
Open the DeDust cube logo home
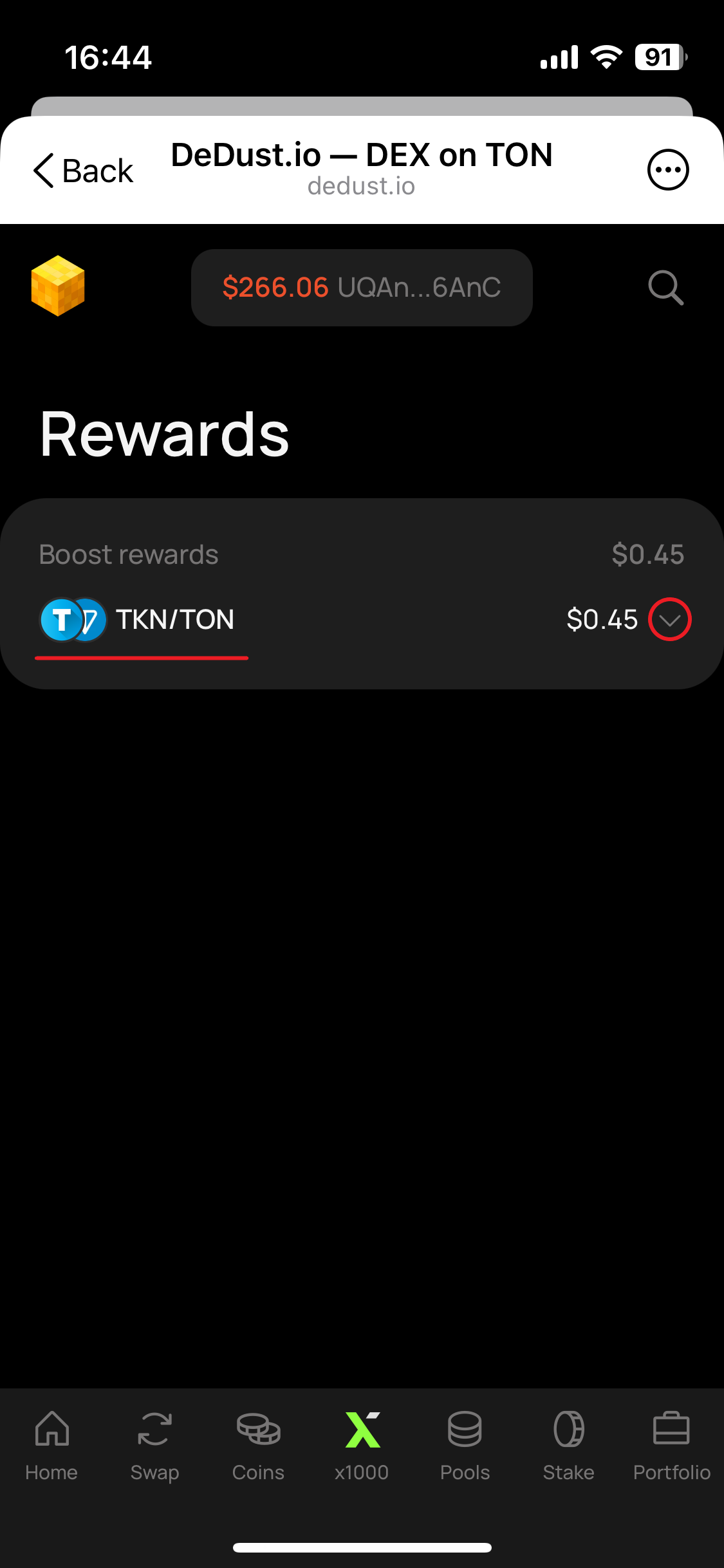58,286
